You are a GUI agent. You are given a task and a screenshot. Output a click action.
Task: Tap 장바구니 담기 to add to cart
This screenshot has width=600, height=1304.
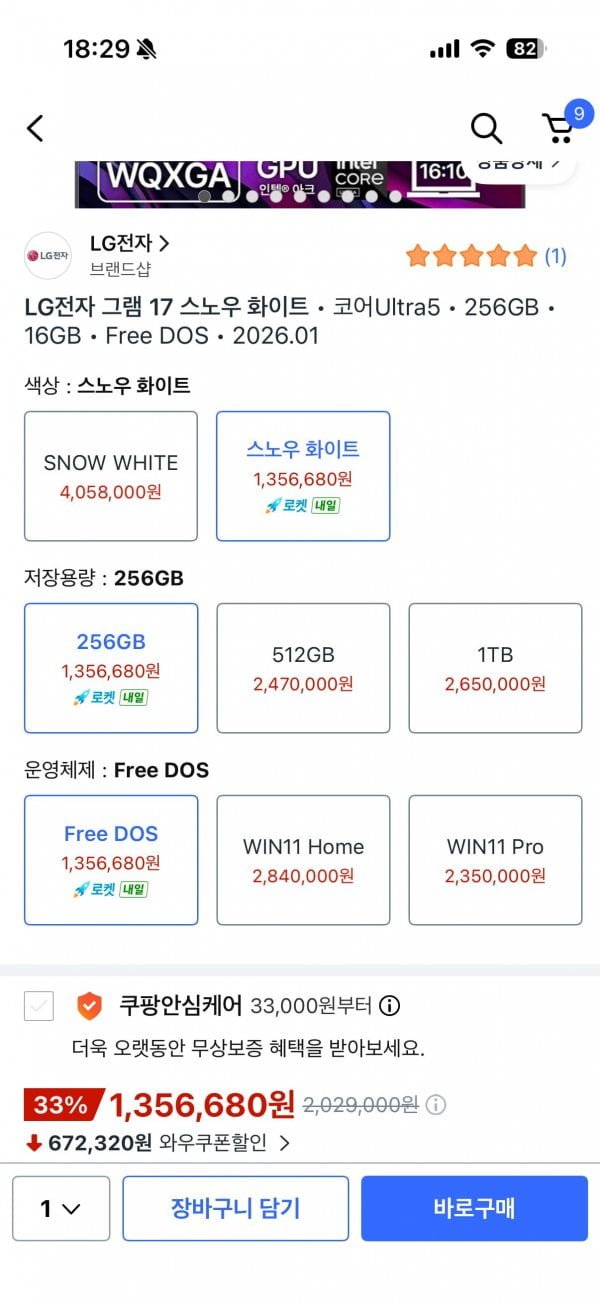(235, 1208)
